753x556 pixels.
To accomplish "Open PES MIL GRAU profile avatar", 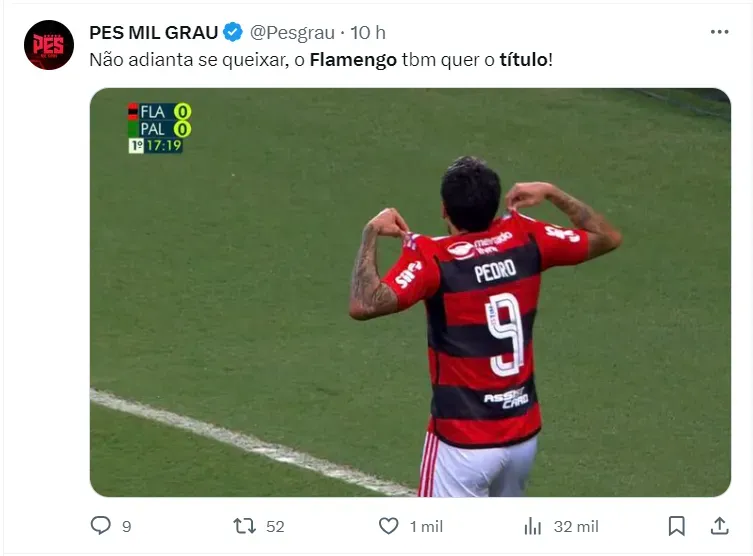I will (49, 45).
